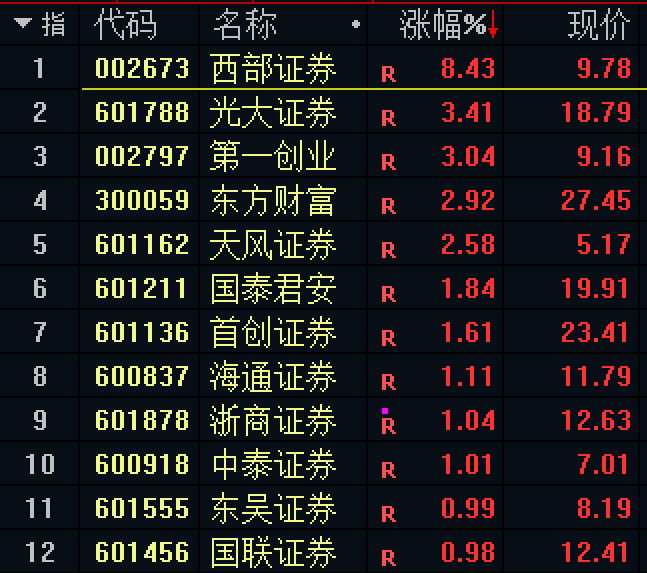The image size is (647, 573).
Task: View 东方财富 stock details
Action: (273, 200)
